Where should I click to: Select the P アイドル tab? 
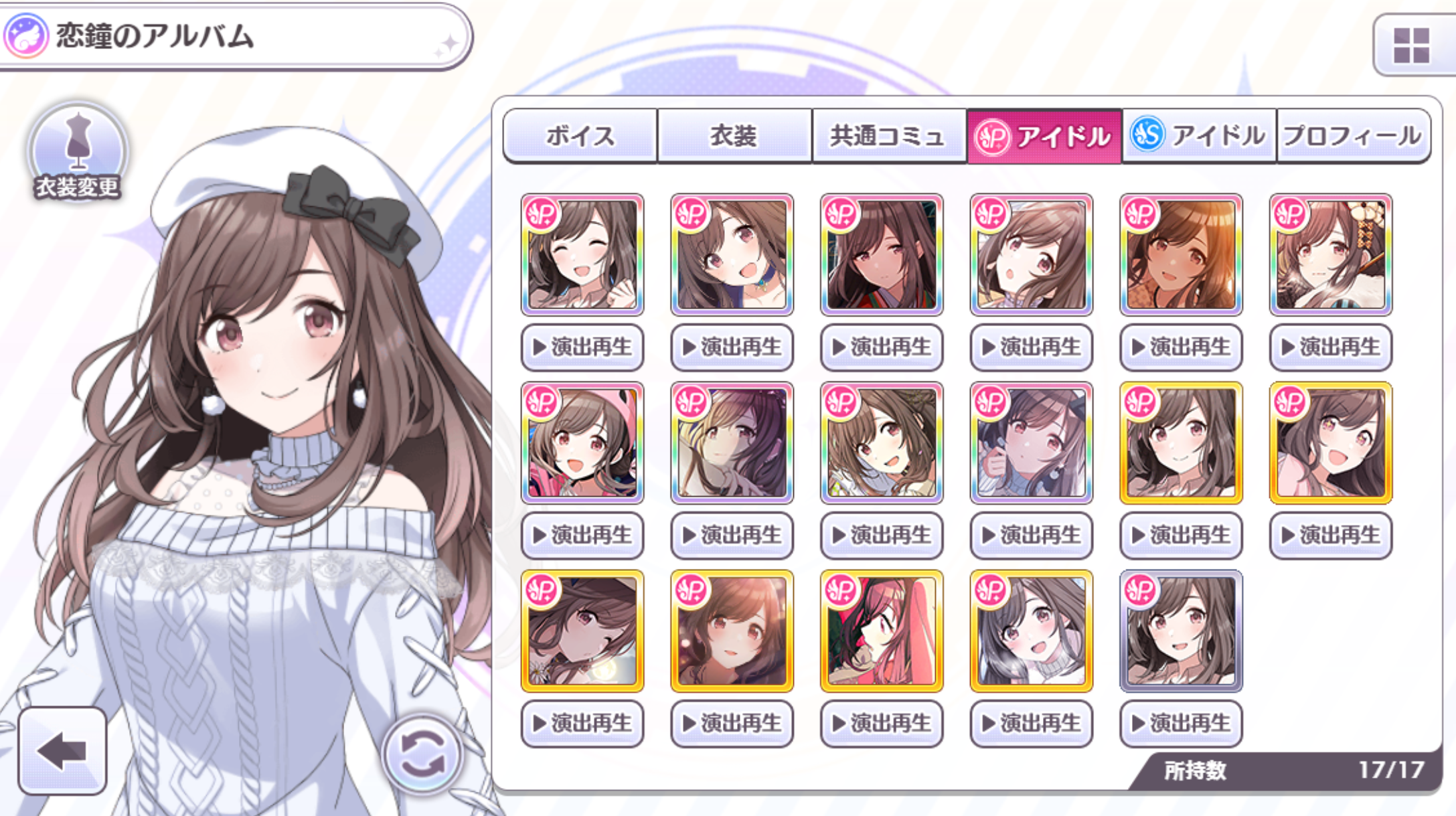pyautogui.click(x=1044, y=136)
